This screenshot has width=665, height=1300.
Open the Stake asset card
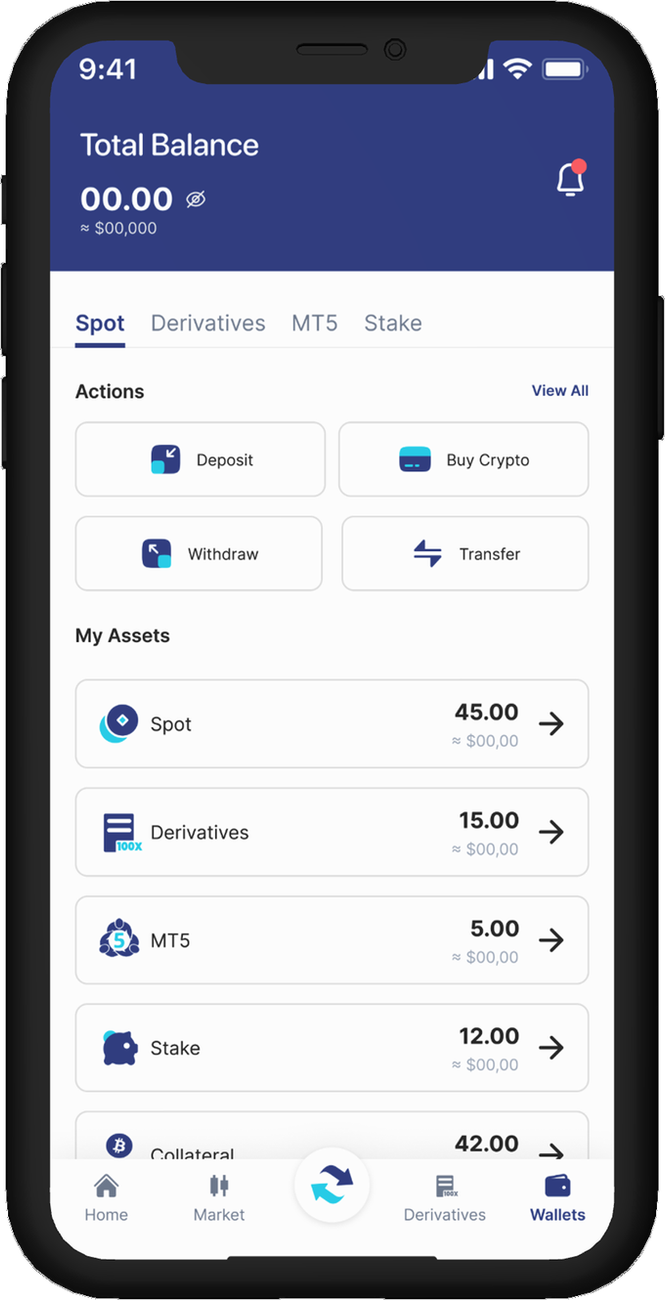click(x=332, y=1048)
